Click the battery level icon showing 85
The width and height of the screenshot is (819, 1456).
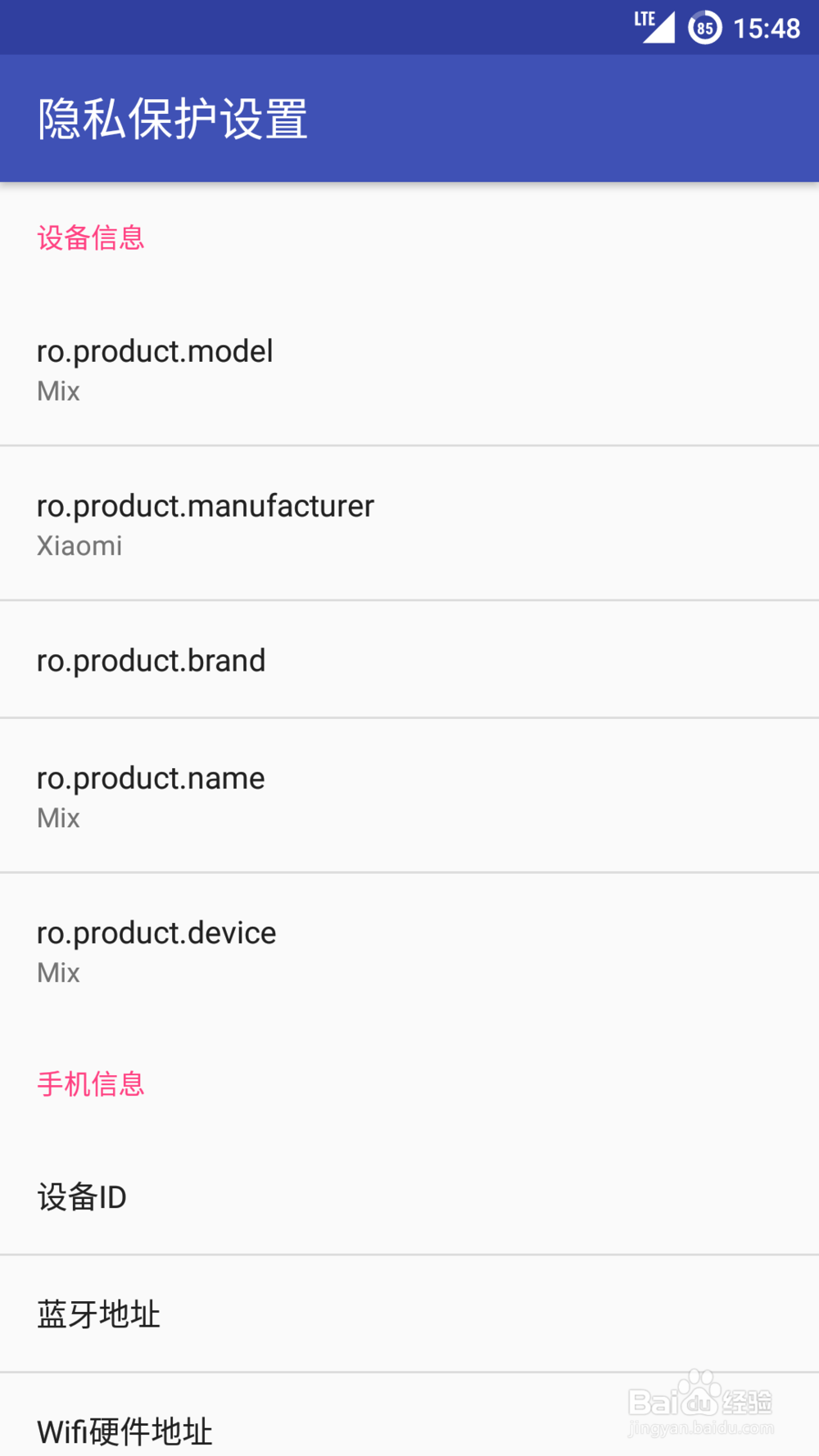click(x=704, y=27)
